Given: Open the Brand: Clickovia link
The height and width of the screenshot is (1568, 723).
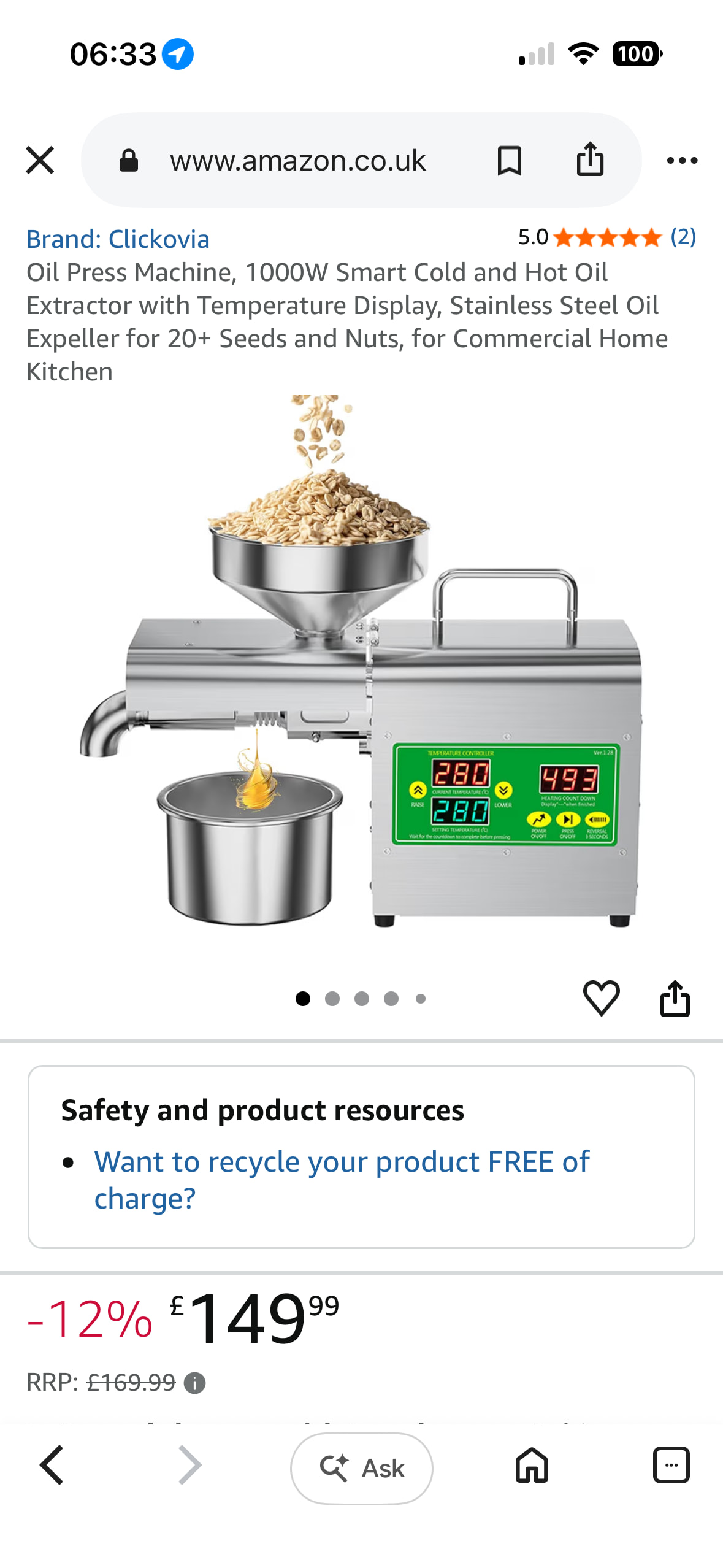Looking at the screenshot, I should (x=118, y=239).
